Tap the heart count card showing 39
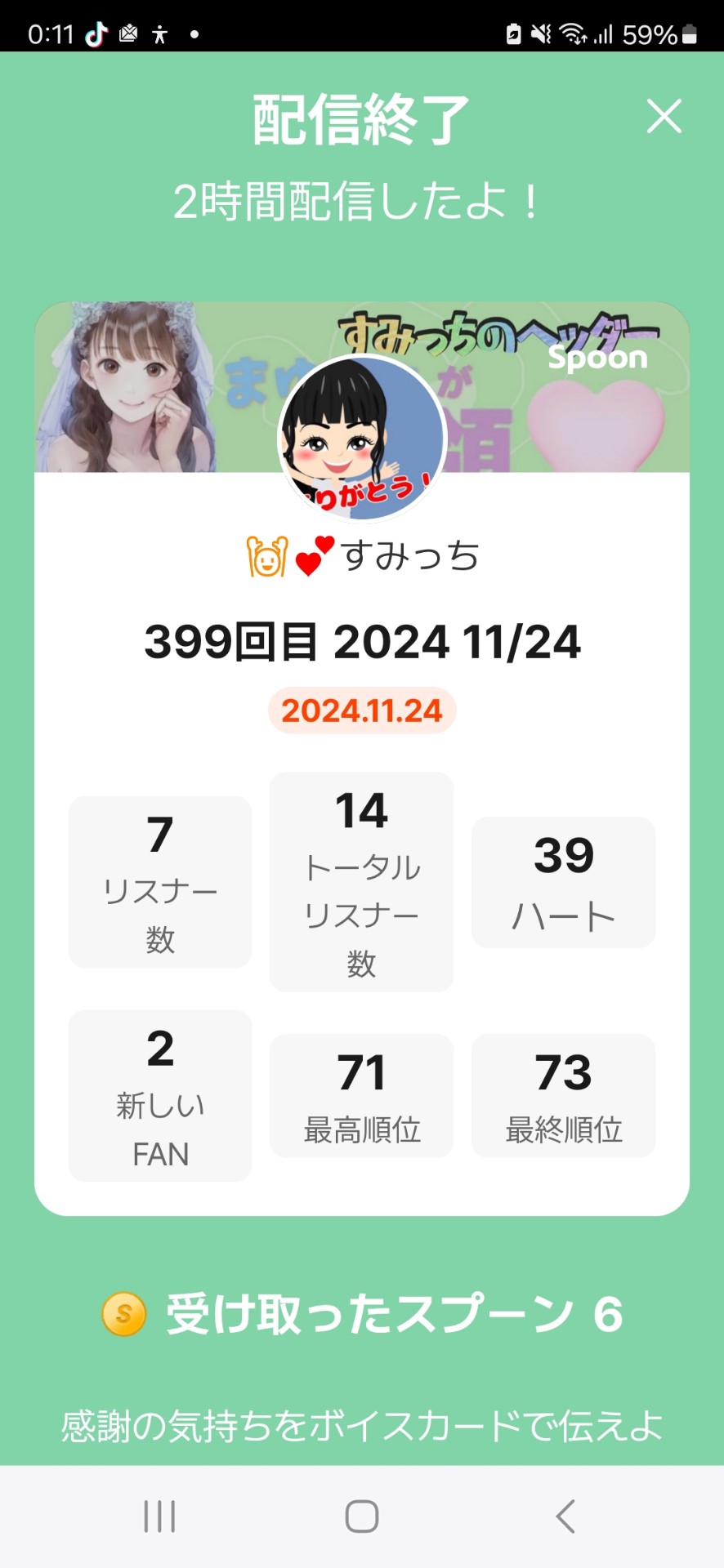This screenshot has height=1568, width=724. point(563,884)
